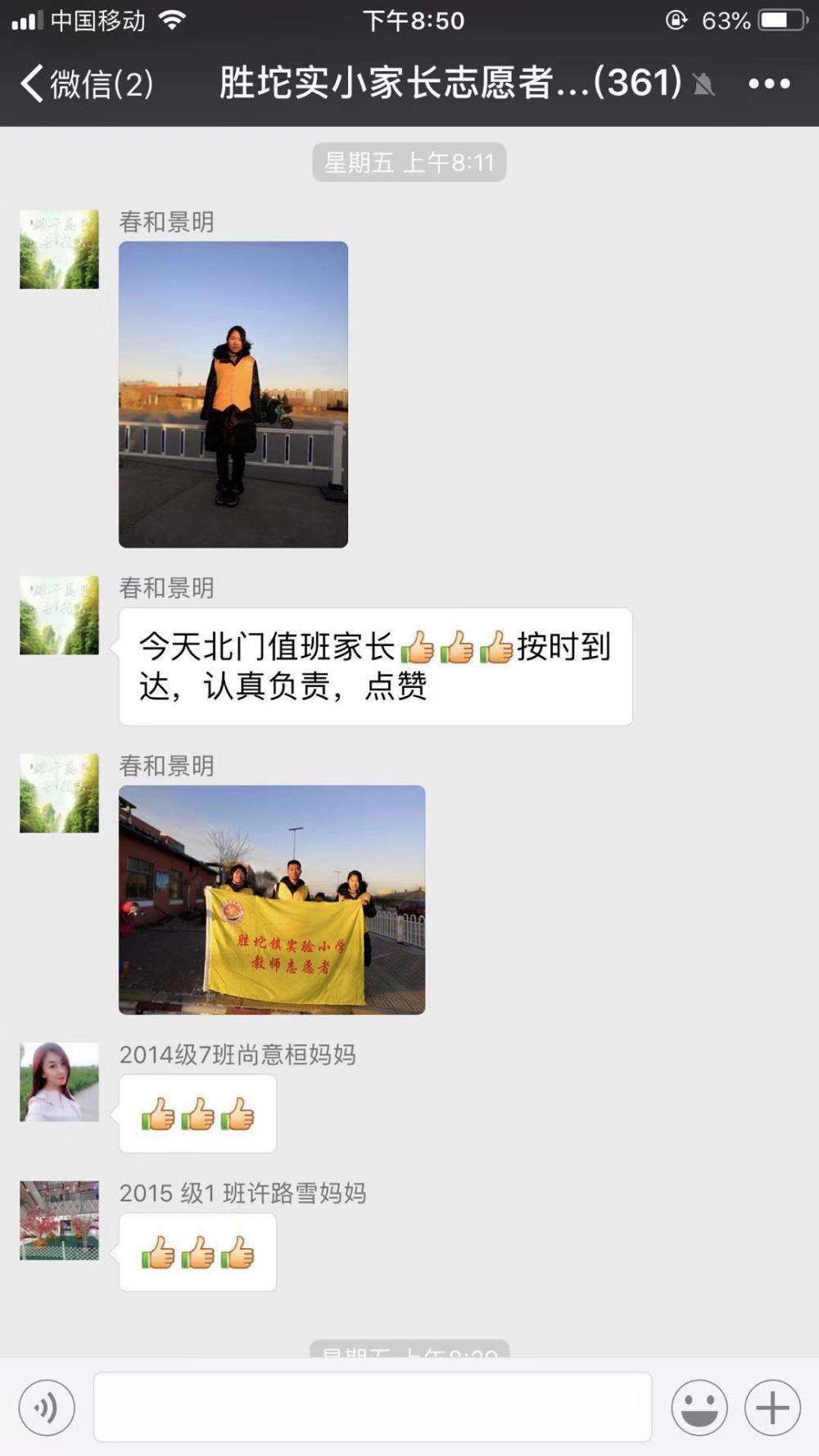View the profile of 2015 级1 班许路雪妈妈
The width and height of the screenshot is (819, 1456).
[x=59, y=1220]
